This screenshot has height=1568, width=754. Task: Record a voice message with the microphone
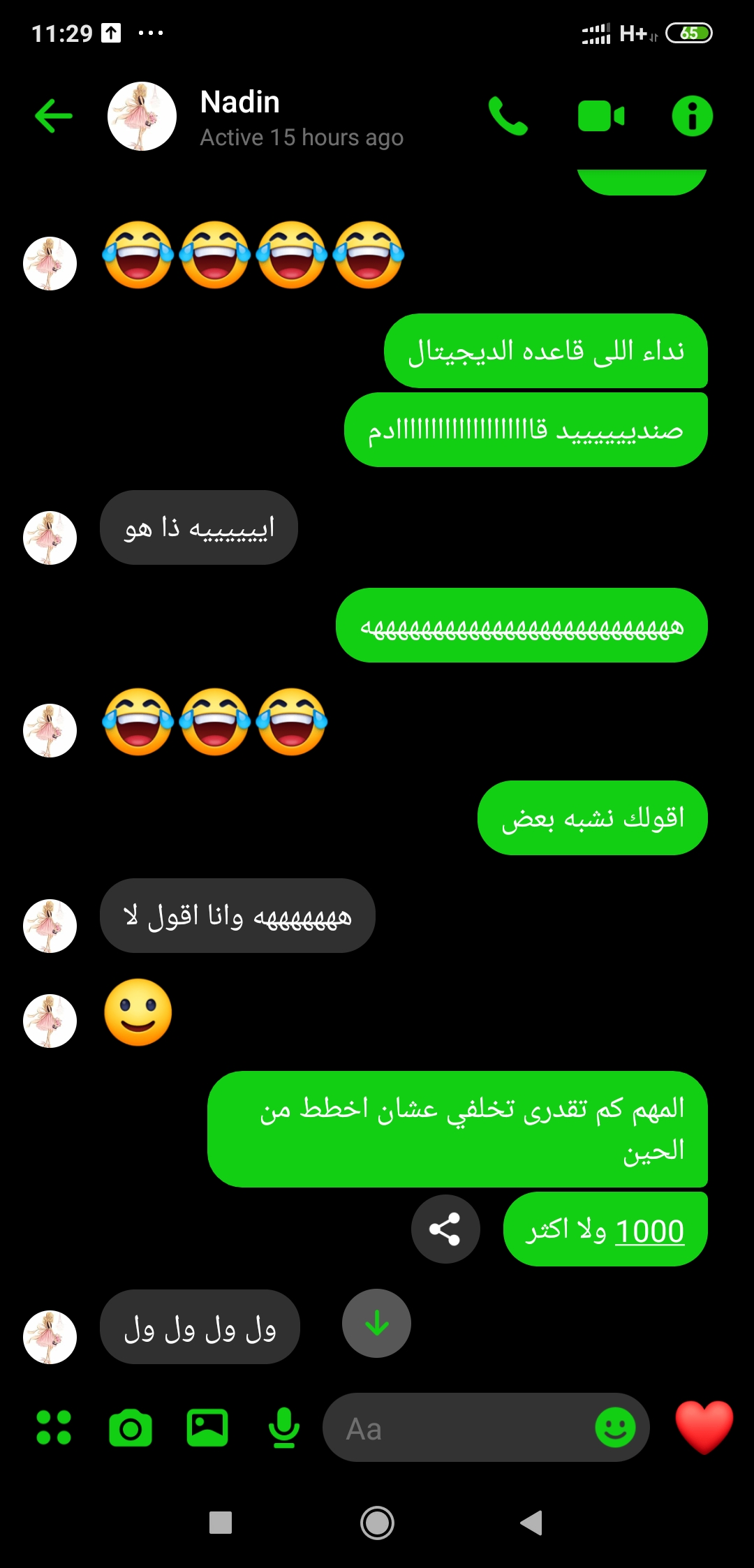coord(284,1428)
